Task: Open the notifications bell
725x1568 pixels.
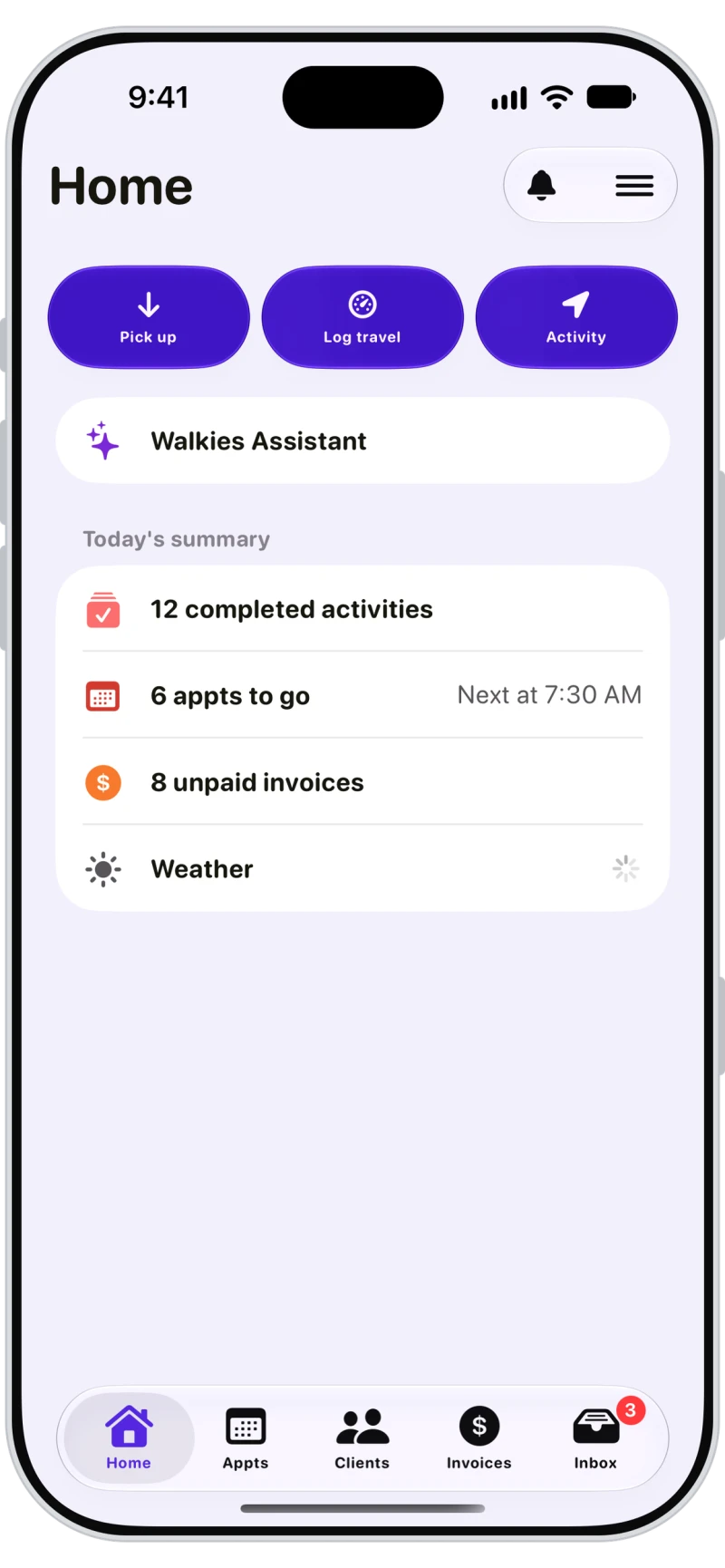Action: 542,186
